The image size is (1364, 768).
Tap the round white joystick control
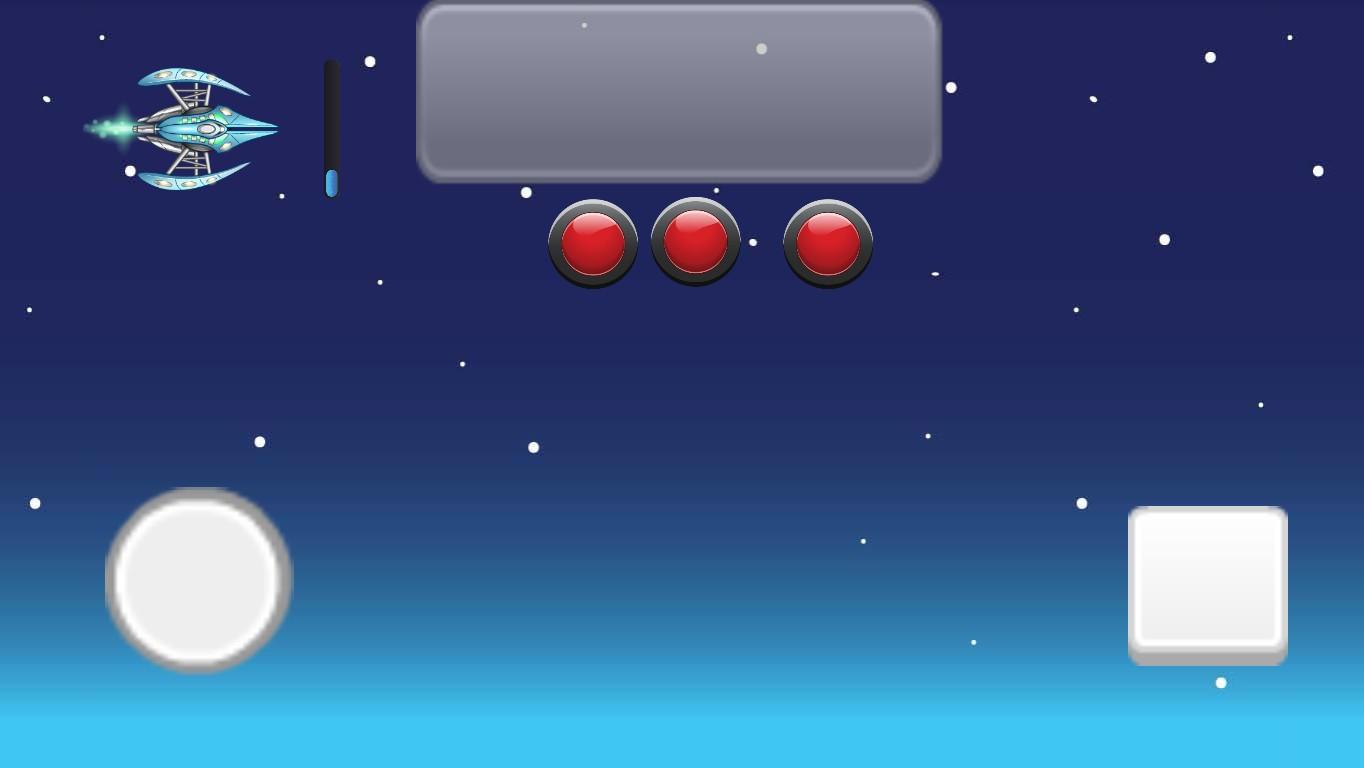pyautogui.click(x=198, y=580)
